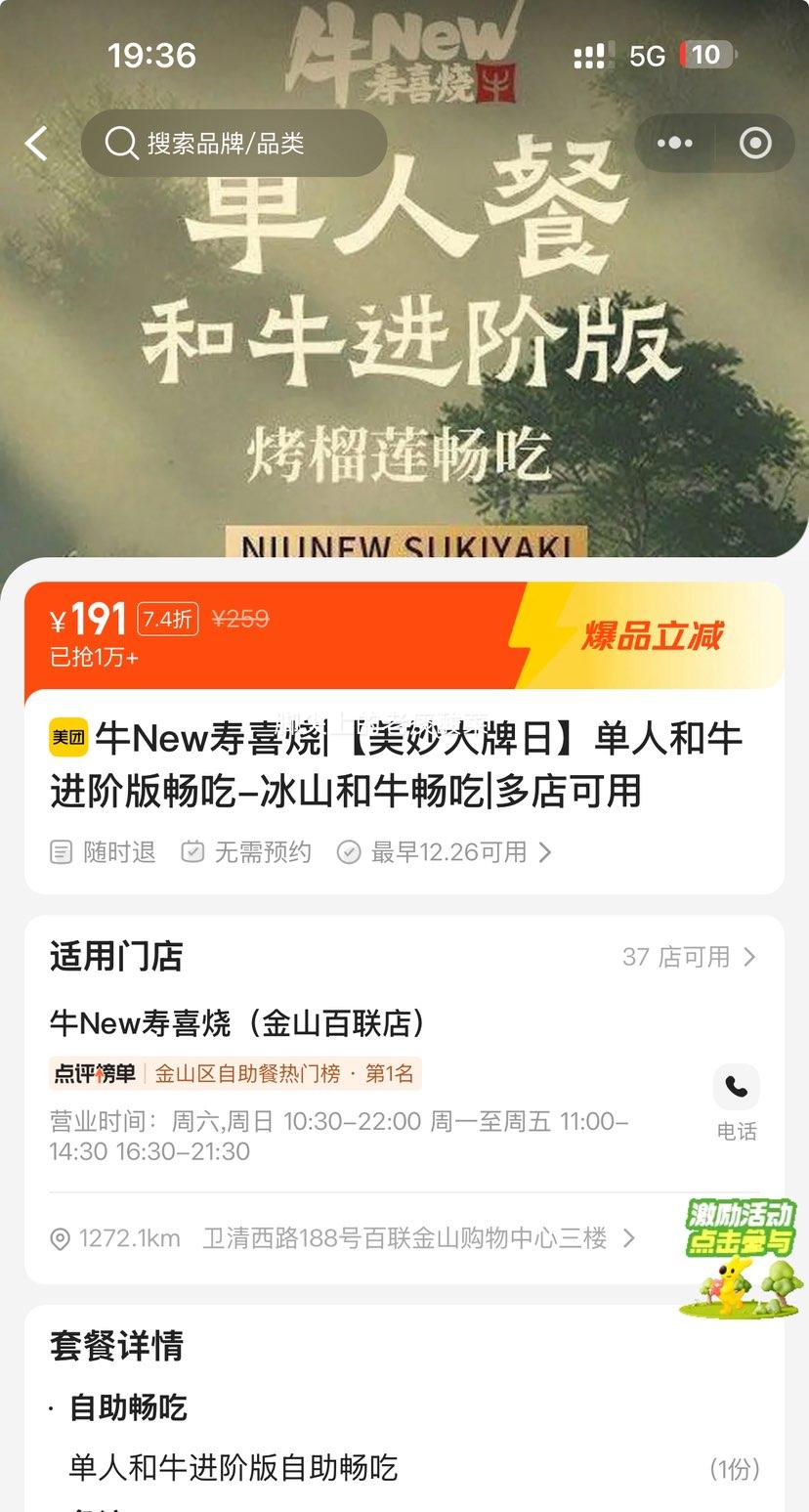Expand the 37 店可用 store list
This screenshot has width=809, height=1512.
689,957
